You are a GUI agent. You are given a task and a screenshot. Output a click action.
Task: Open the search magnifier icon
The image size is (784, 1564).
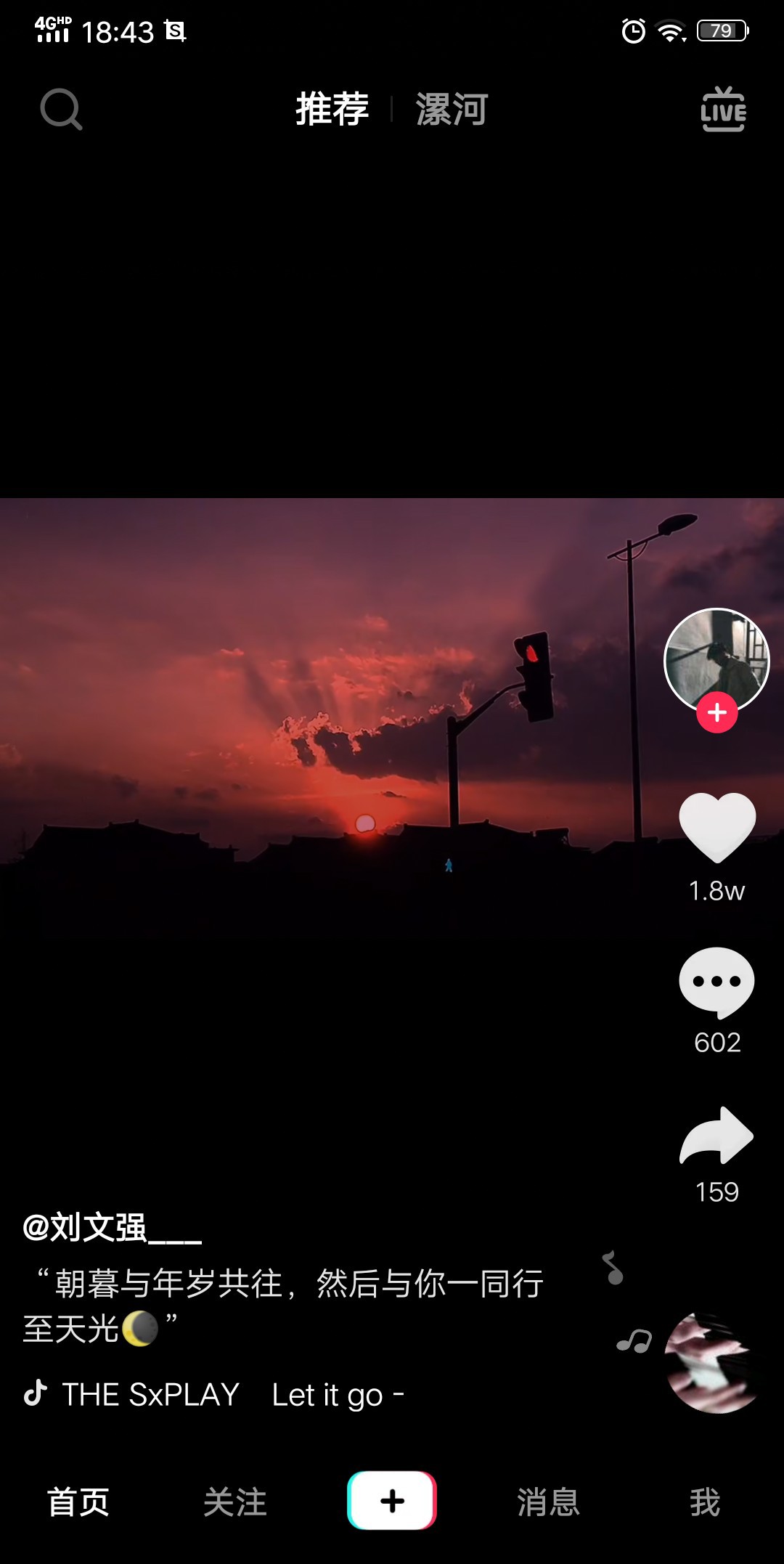[x=61, y=110]
